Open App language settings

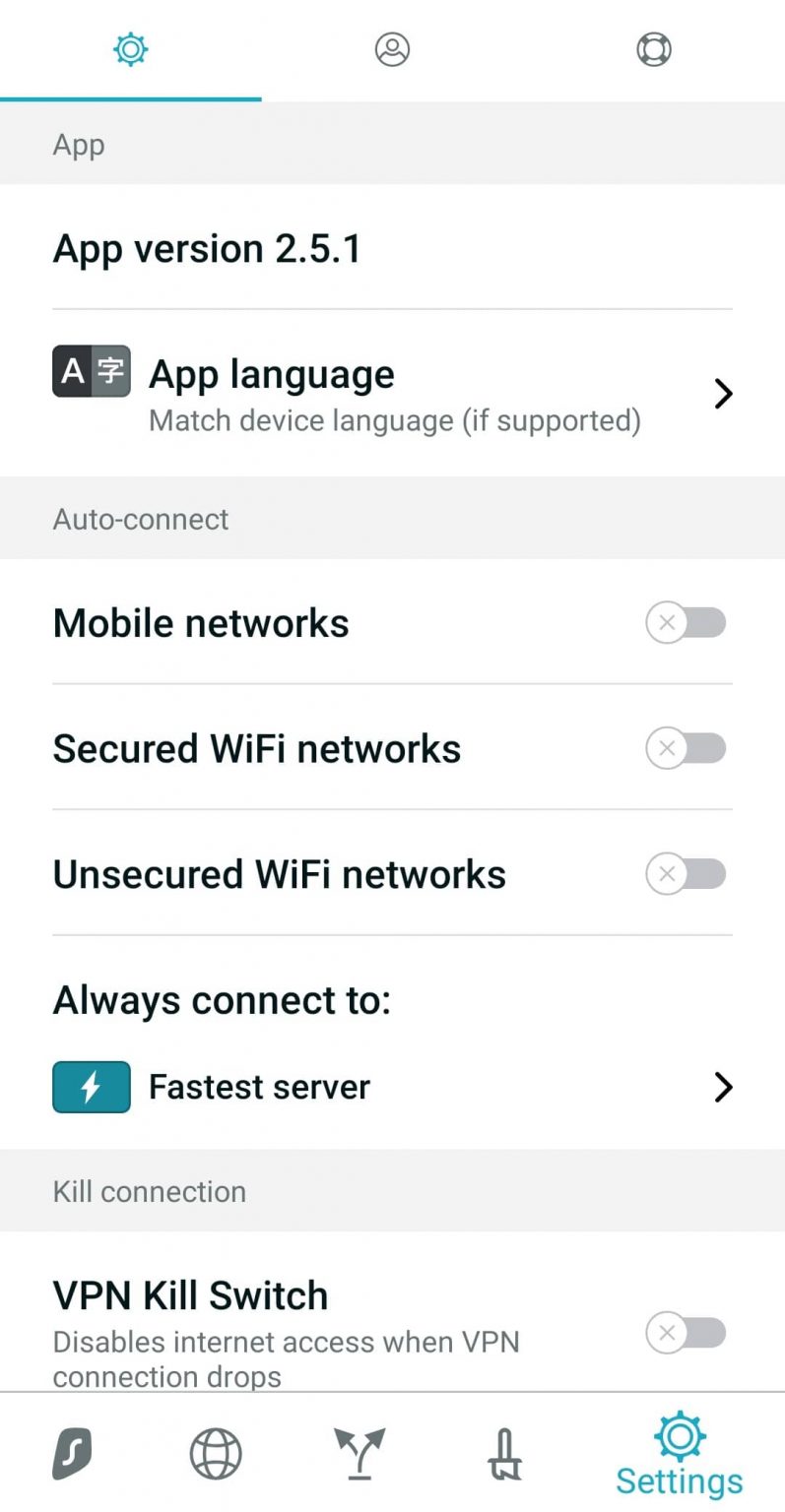pyautogui.click(x=392, y=394)
